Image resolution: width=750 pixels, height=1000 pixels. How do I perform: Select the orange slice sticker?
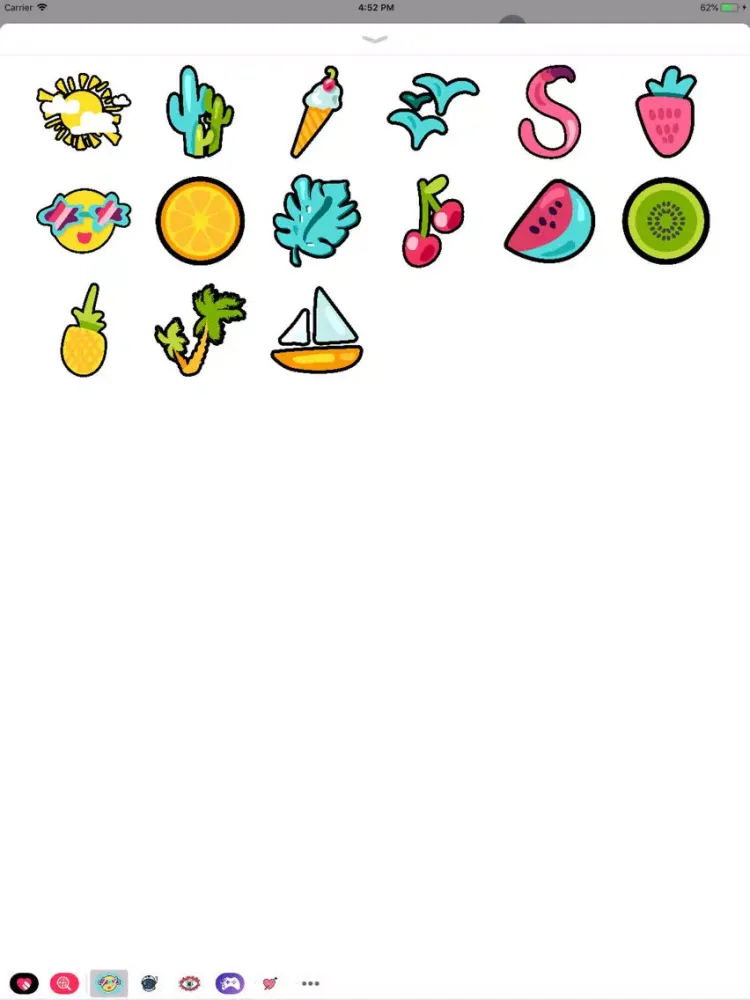pyautogui.click(x=200, y=220)
